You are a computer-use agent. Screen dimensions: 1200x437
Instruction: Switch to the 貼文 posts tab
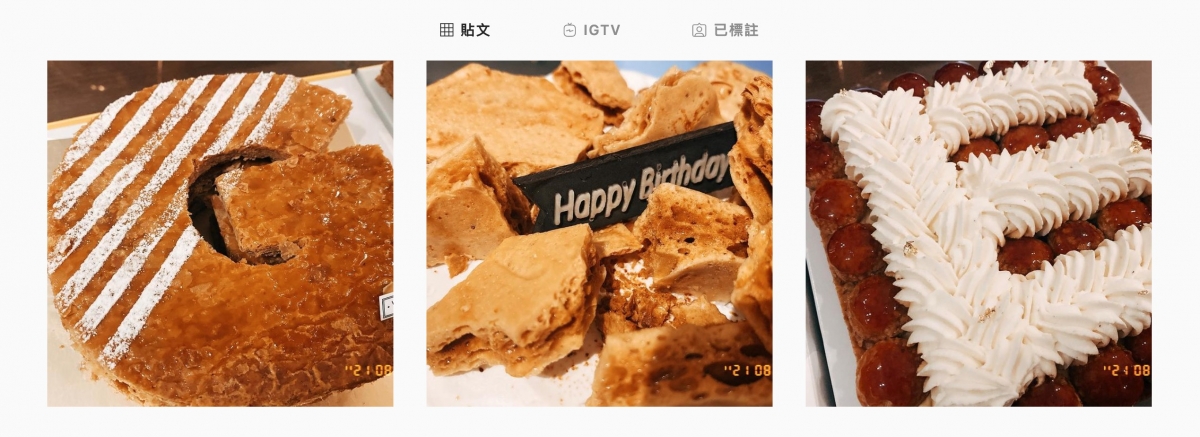point(465,30)
